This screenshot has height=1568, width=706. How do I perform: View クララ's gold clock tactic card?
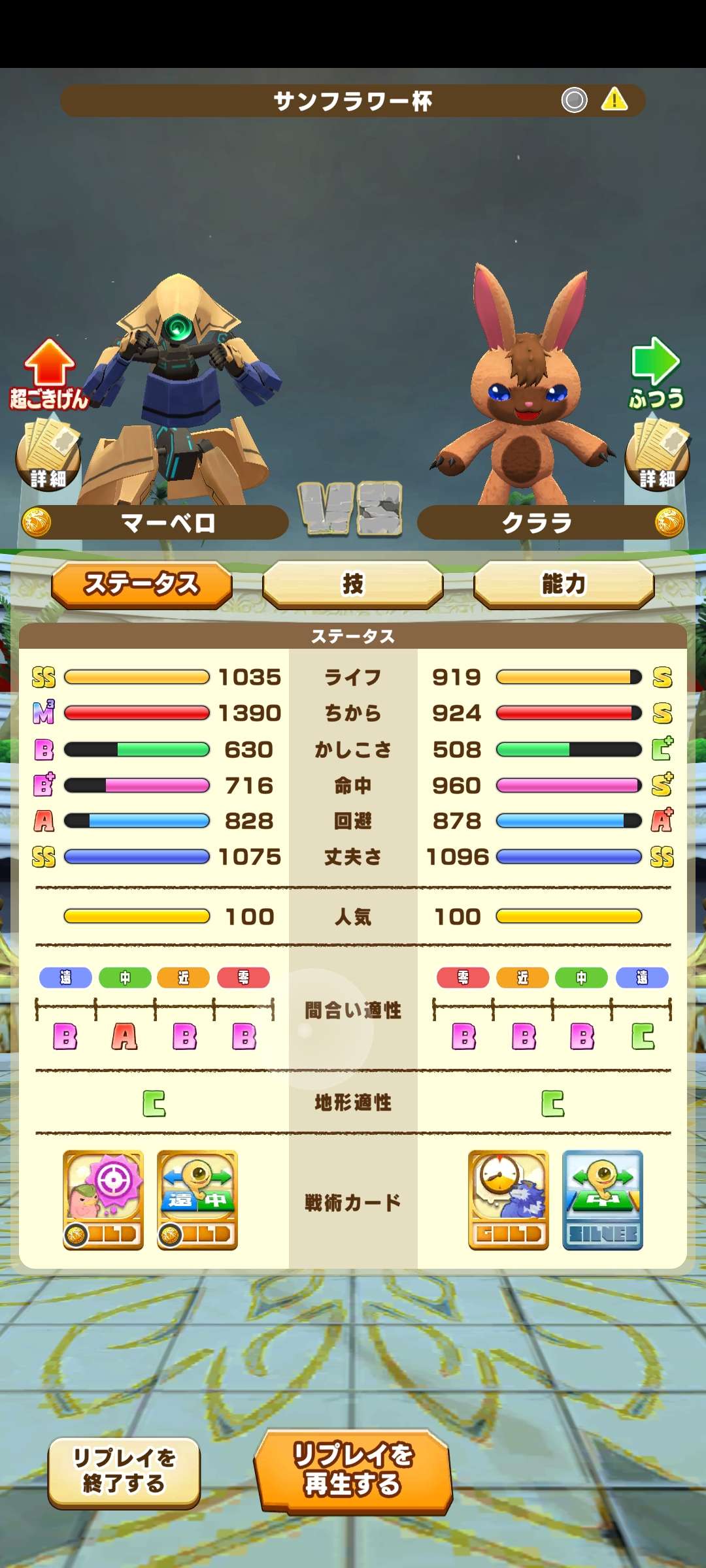[x=509, y=1200]
